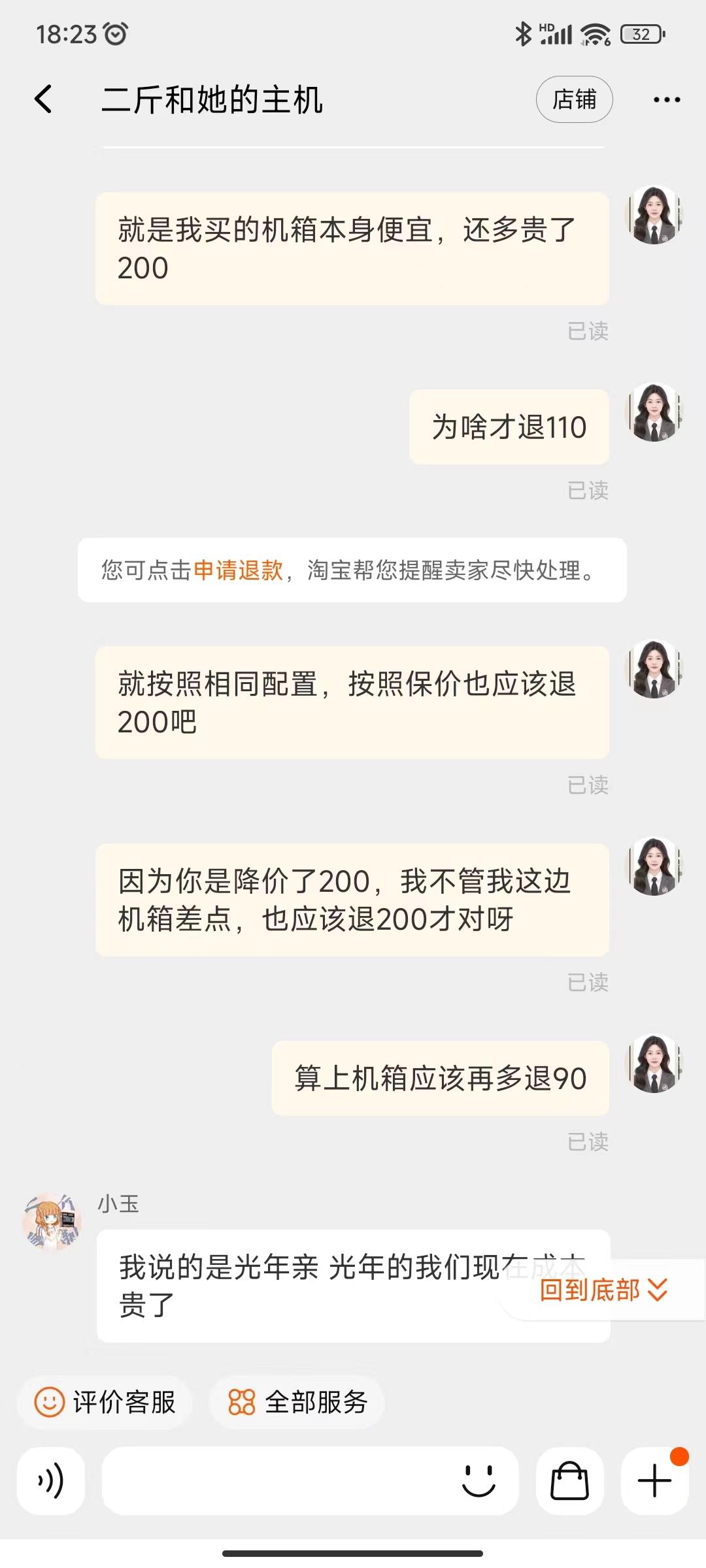Viewport: 706px width, 1568px height.
Task: Focus the message text field
Action: 275,1480
